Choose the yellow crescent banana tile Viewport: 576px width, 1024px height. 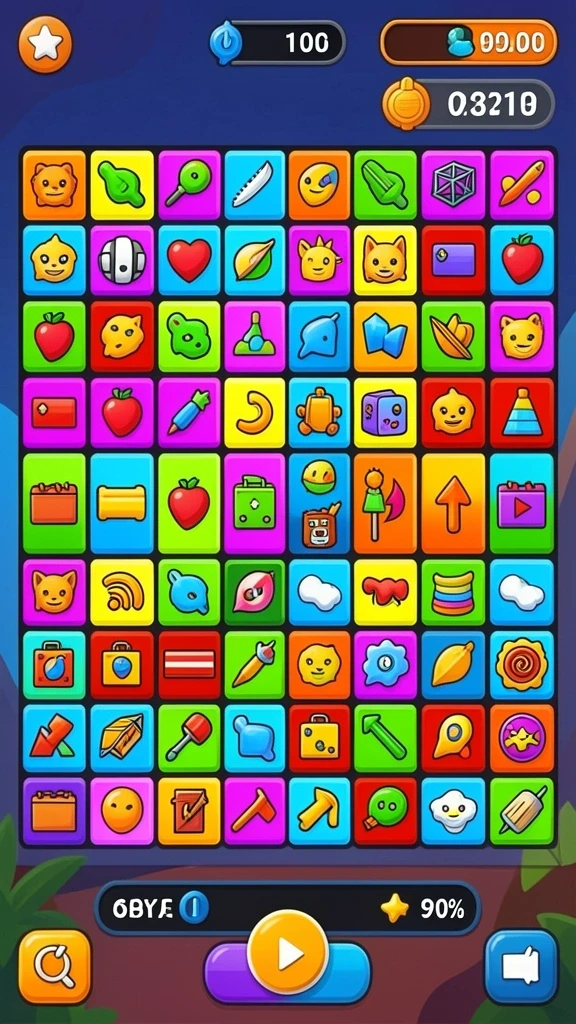coord(254,412)
